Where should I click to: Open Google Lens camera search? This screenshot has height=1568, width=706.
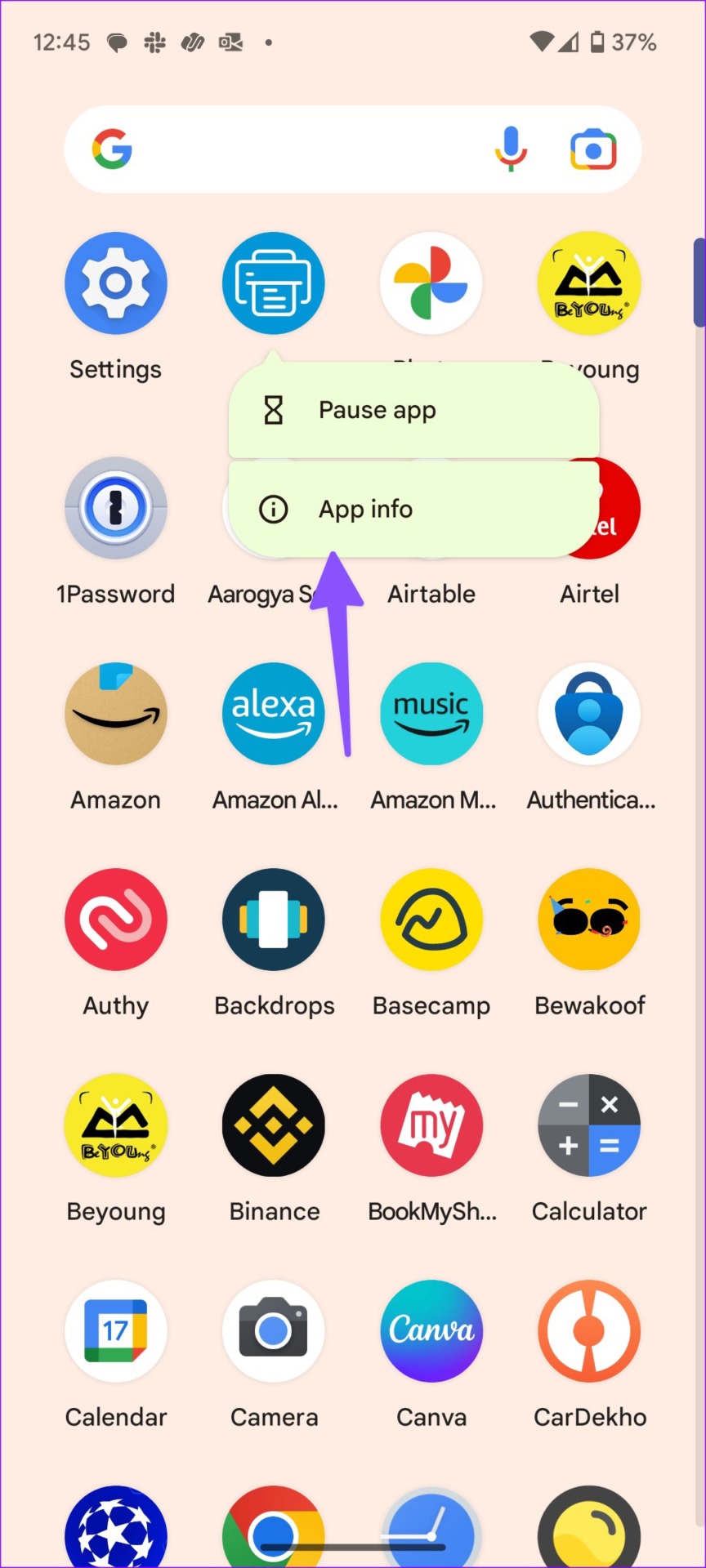593,149
